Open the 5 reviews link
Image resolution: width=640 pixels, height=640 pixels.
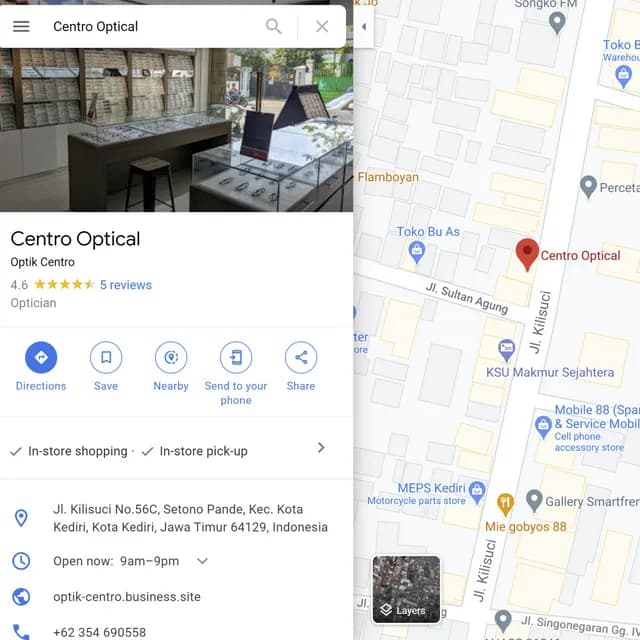[x=126, y=285]
